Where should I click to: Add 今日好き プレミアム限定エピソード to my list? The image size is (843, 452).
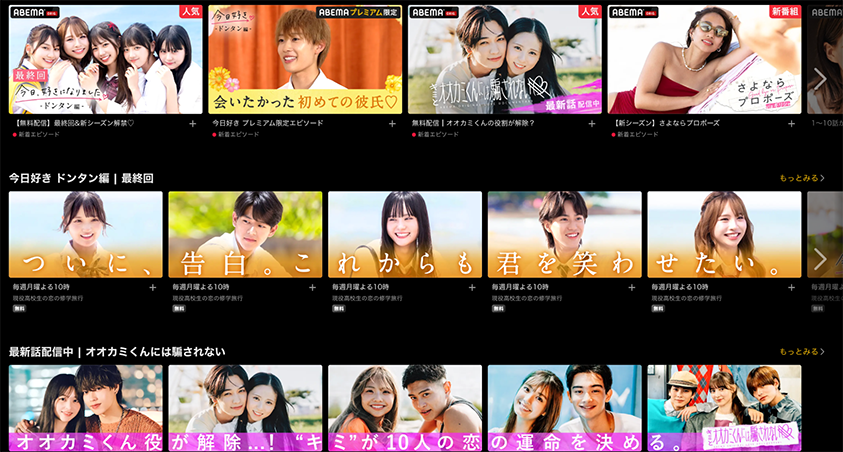coord(392,124)
